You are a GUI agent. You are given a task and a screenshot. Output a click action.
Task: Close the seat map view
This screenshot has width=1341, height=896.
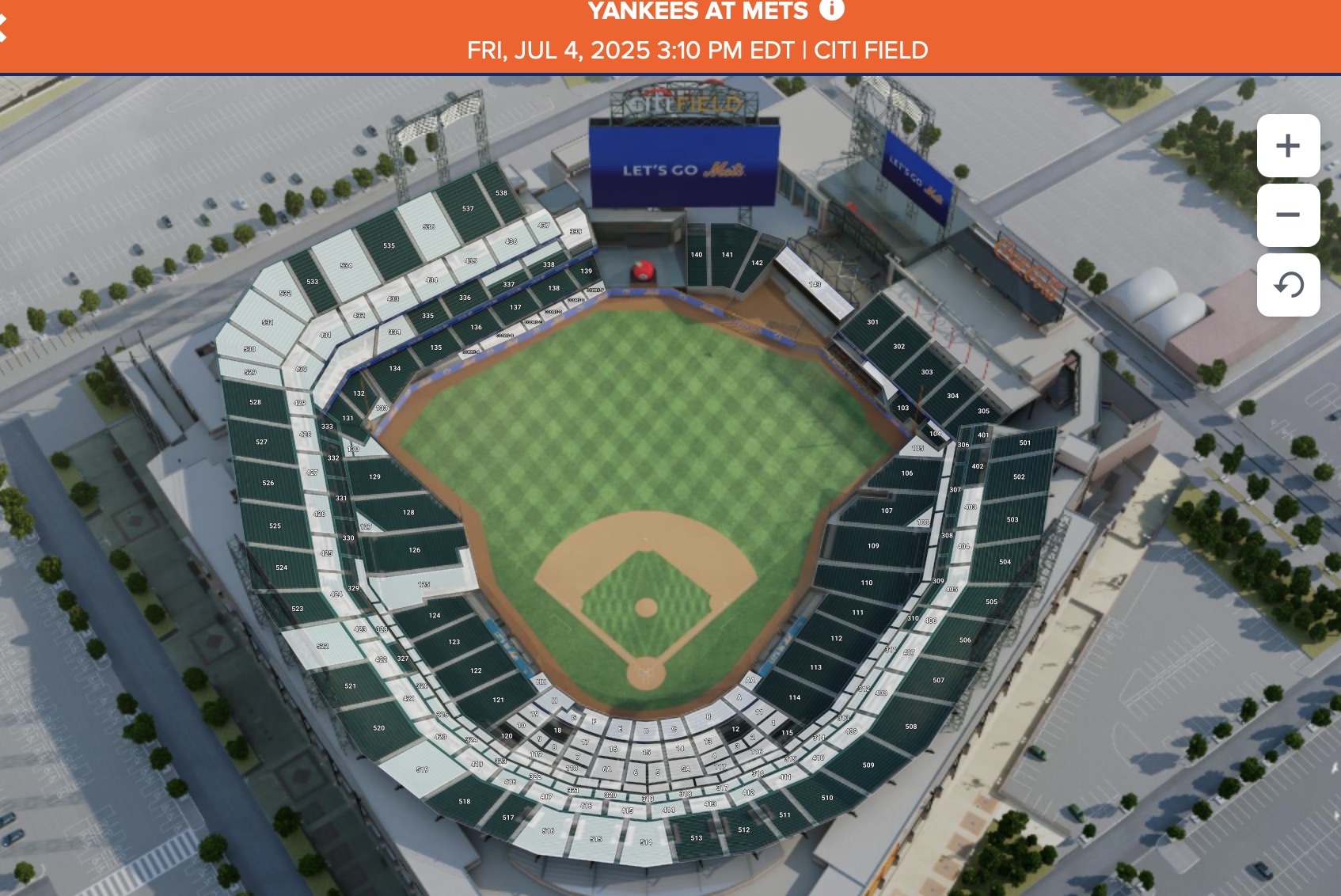tap(4, 28)
